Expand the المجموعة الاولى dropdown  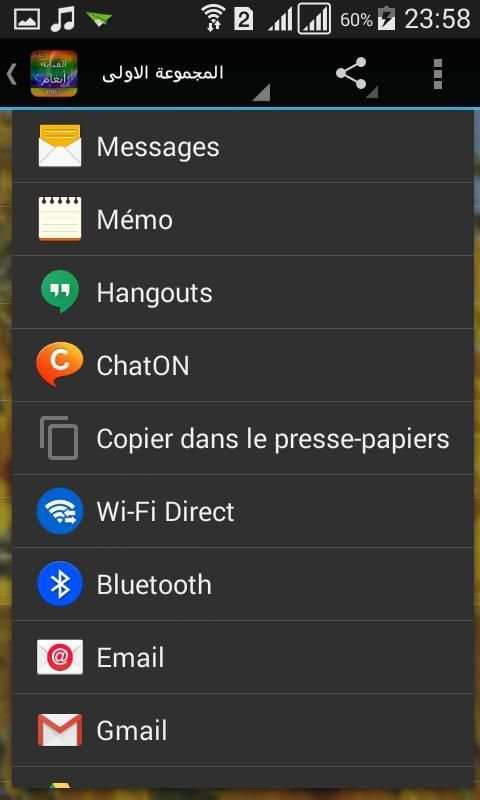coord(179,74)
